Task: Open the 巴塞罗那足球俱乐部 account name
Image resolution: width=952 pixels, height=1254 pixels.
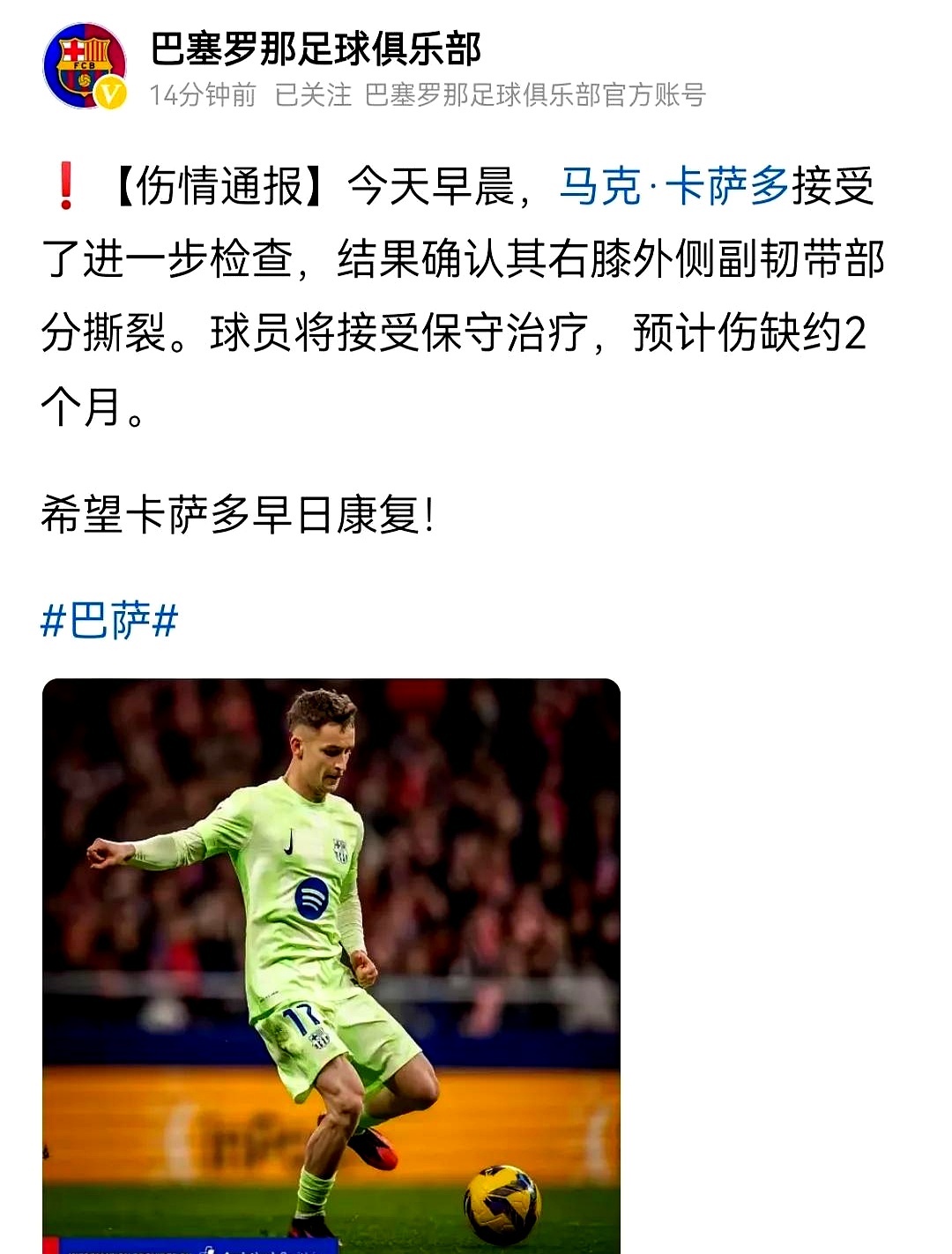Action: point(316,49)
